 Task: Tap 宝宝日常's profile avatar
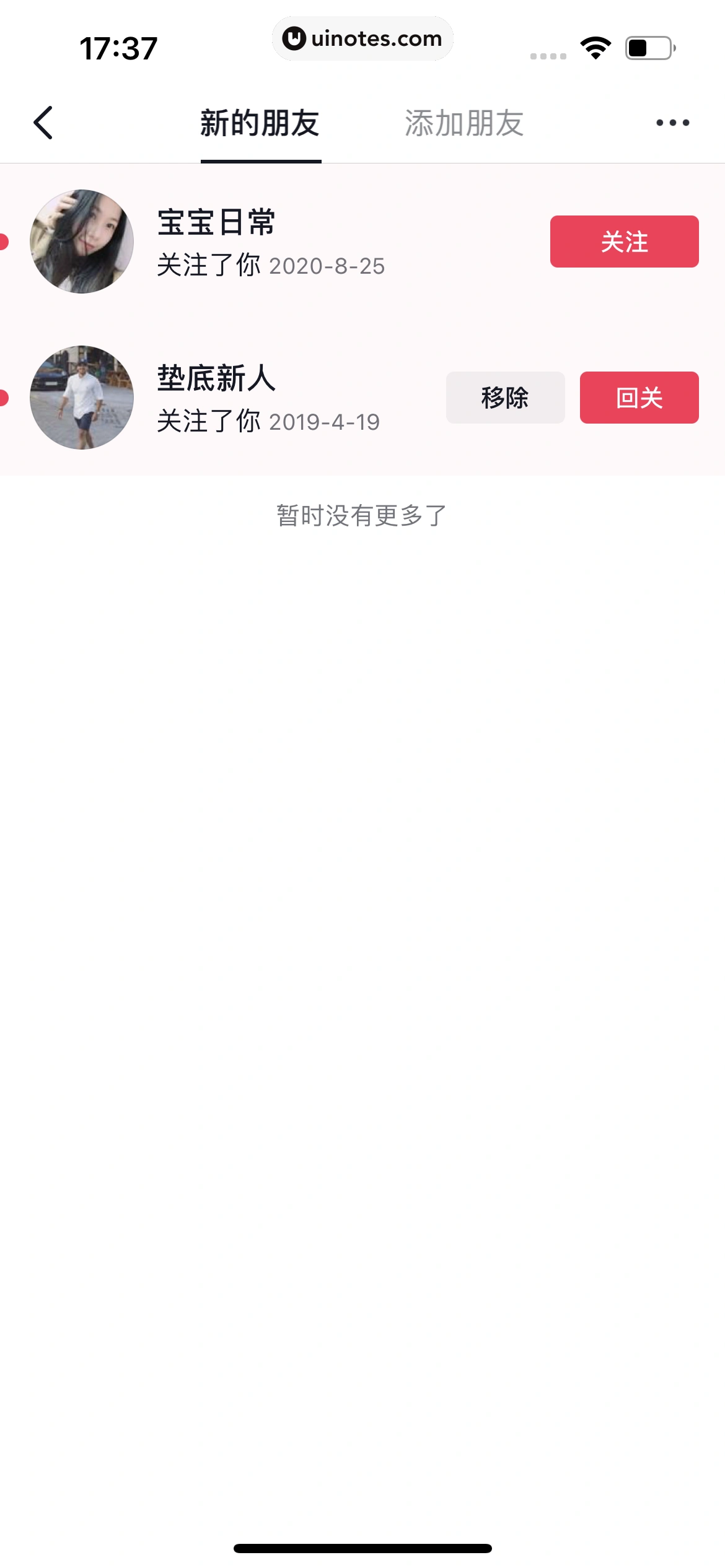tap(81, 241)
